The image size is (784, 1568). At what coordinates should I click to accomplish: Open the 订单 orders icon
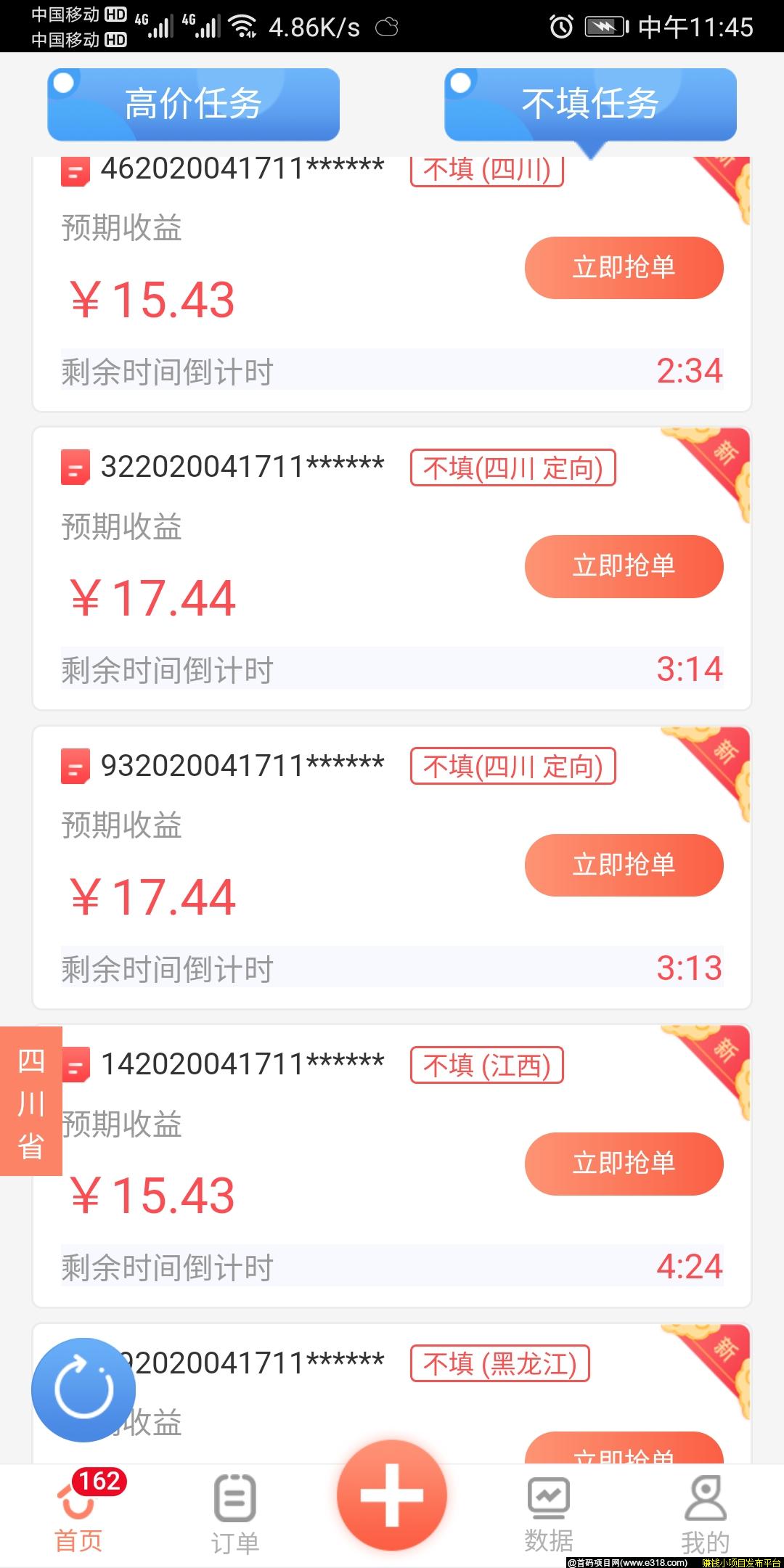coord(234,1497)
